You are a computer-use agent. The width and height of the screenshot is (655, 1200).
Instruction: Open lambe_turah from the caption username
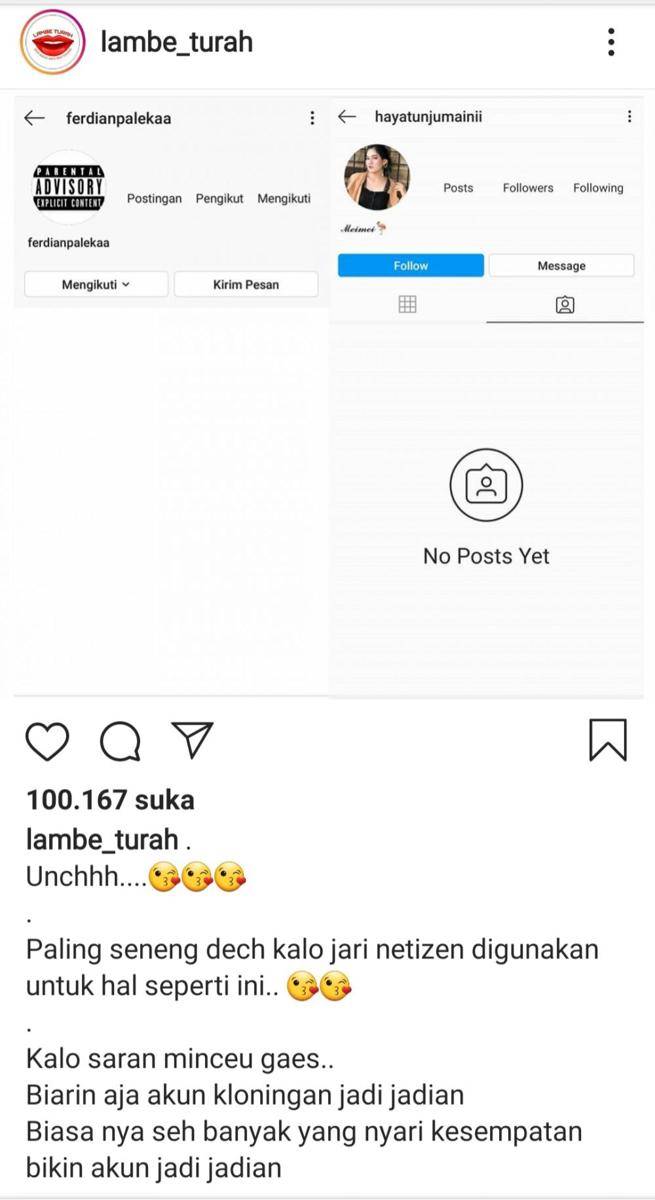point(102,839)
